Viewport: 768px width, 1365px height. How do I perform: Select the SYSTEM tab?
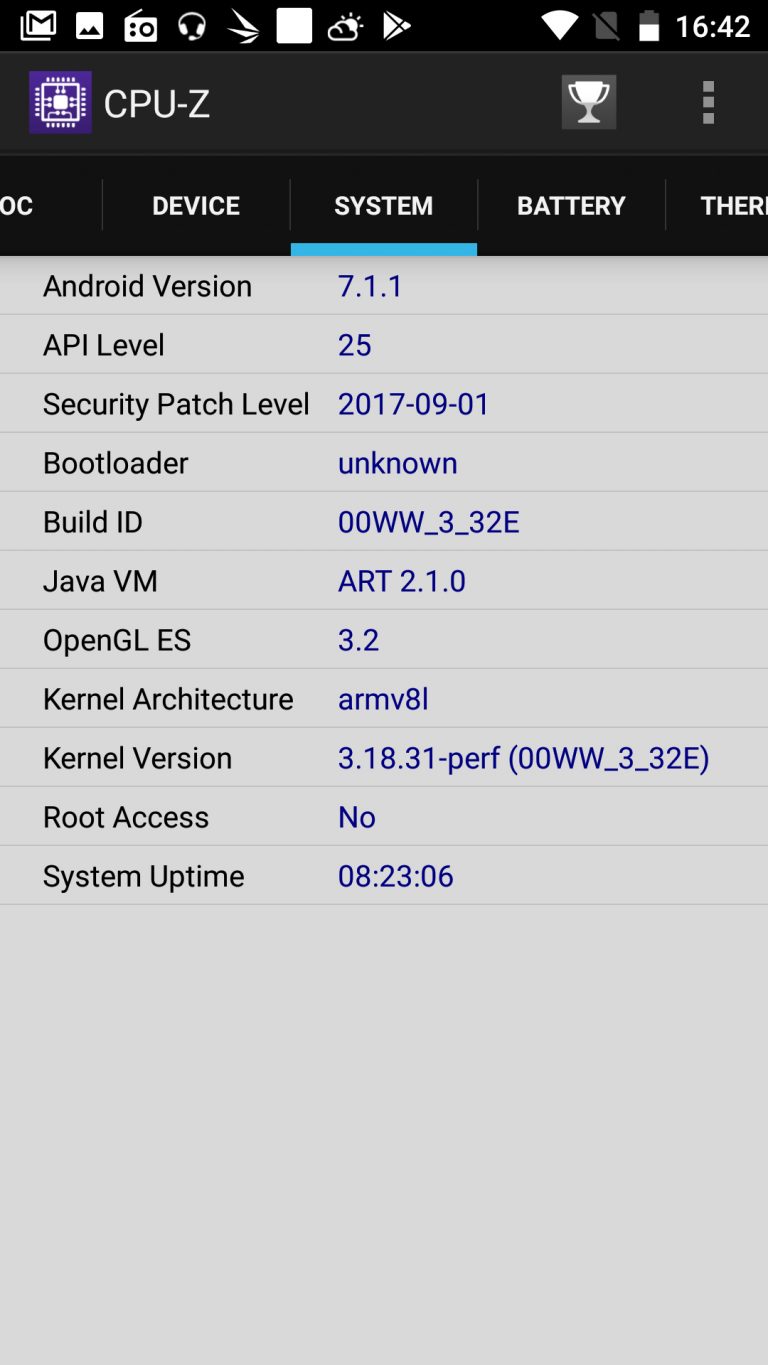(x=384, y=205)
